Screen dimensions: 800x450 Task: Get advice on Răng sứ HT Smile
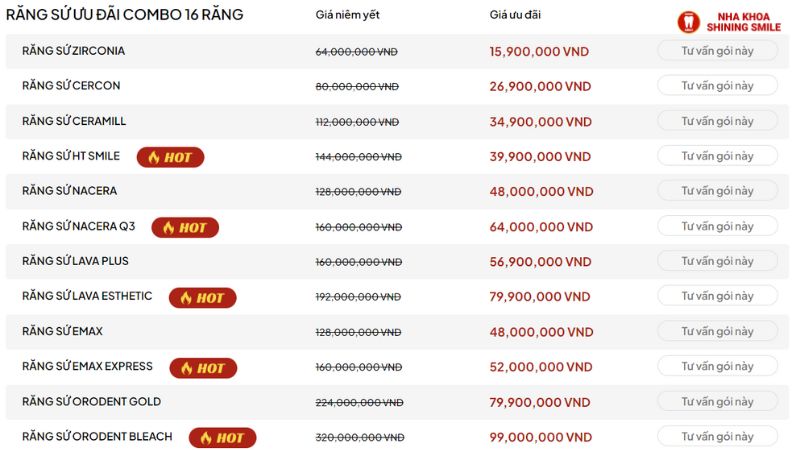717,156
